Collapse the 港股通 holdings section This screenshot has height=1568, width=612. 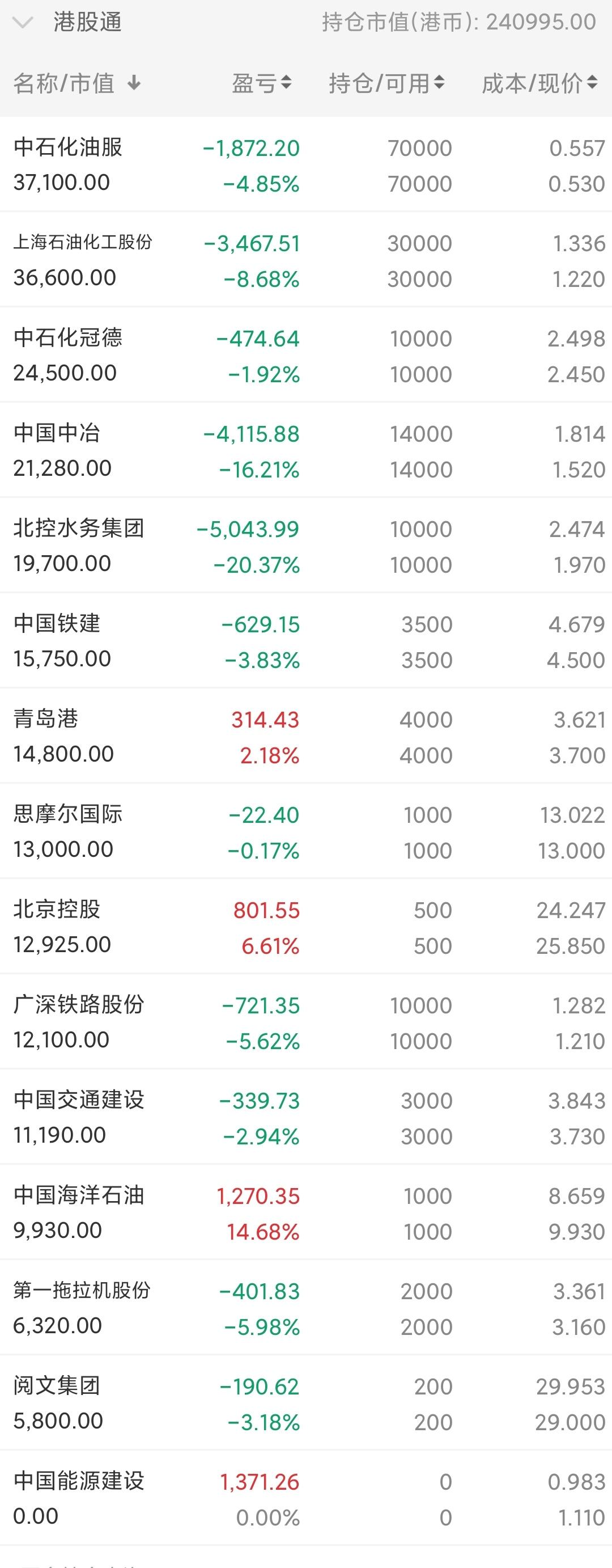[23, 23]
